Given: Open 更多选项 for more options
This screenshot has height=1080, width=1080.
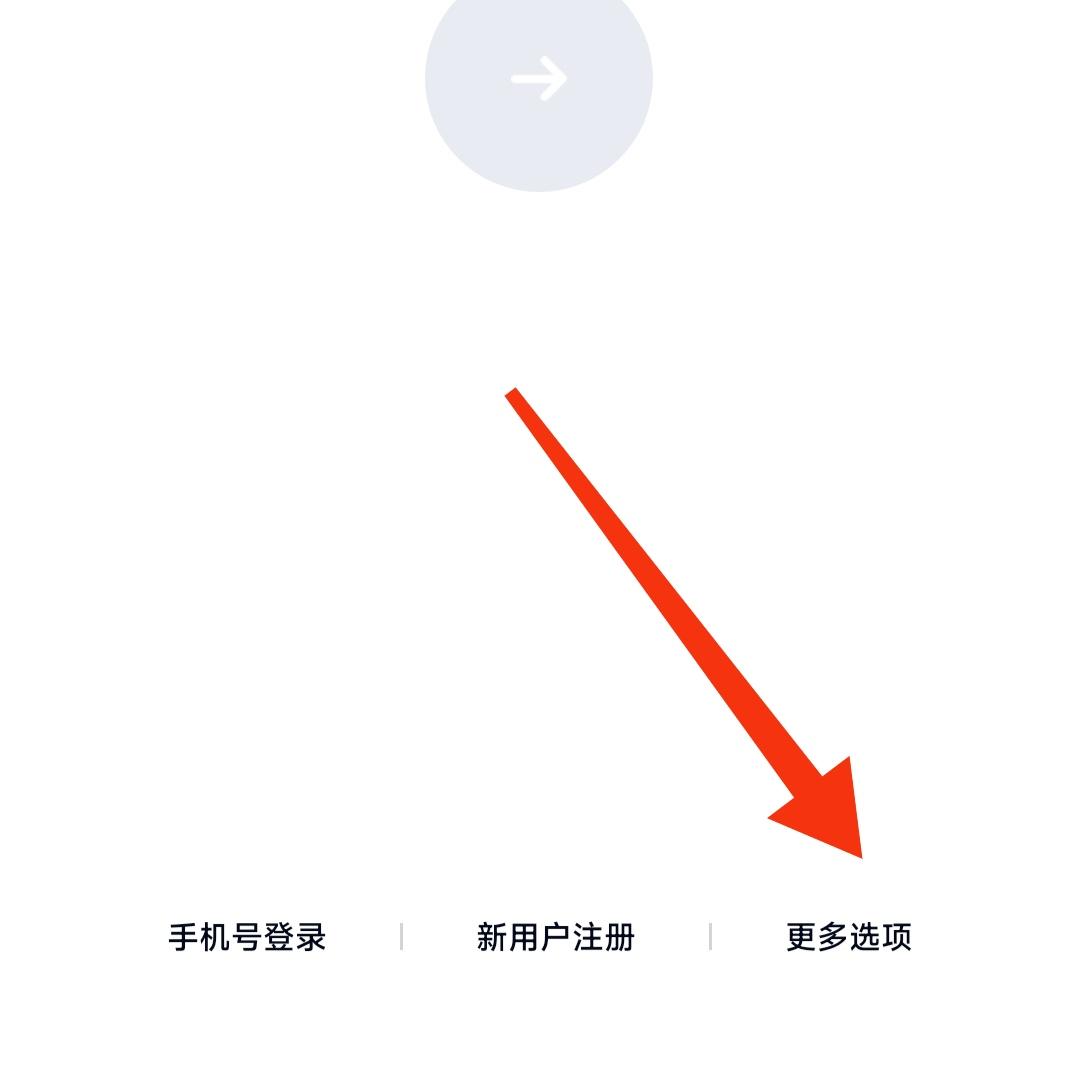Looking at the screenshot, I should pyautogui.click(x=849, y=937).
